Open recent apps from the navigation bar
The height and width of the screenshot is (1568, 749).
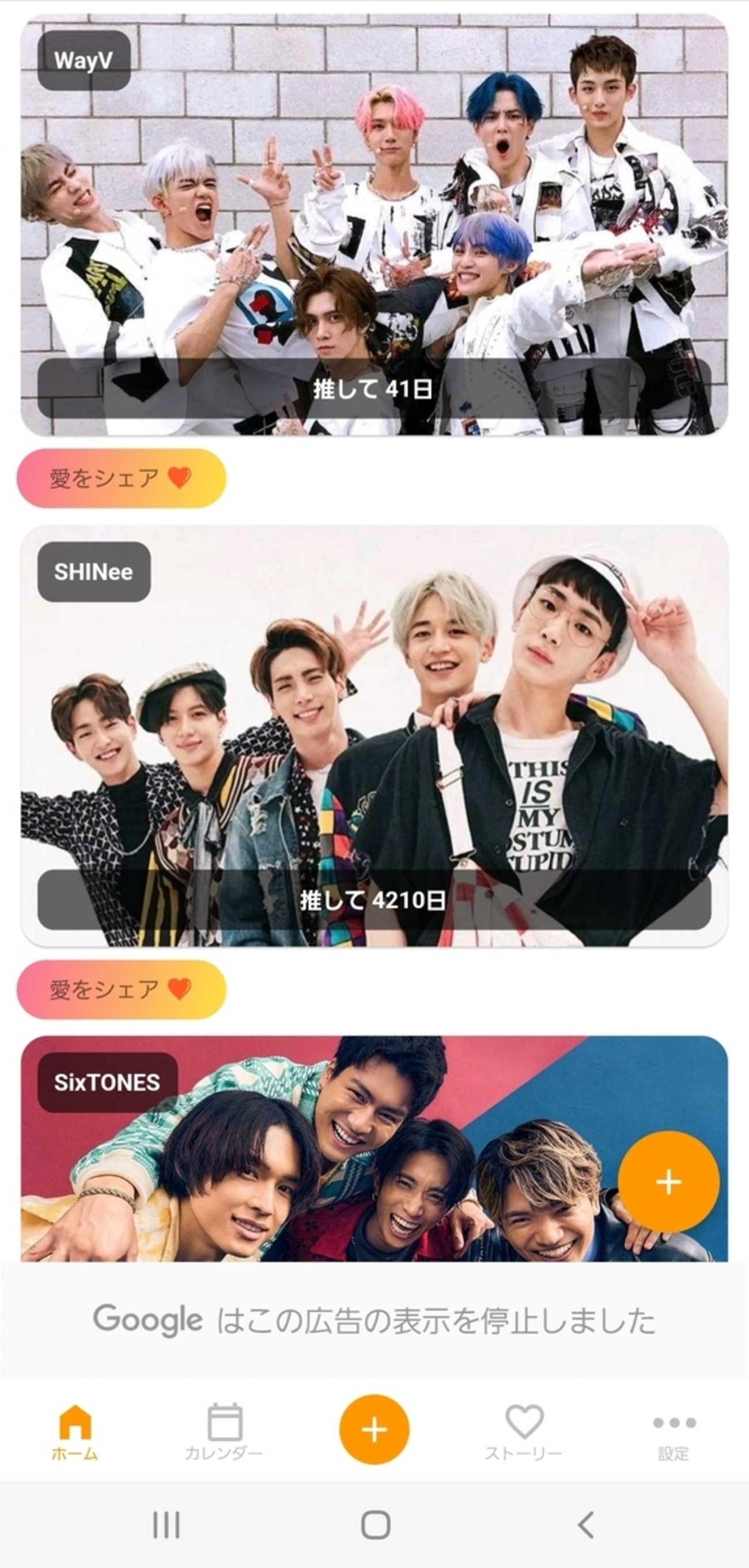[165, 1525]
